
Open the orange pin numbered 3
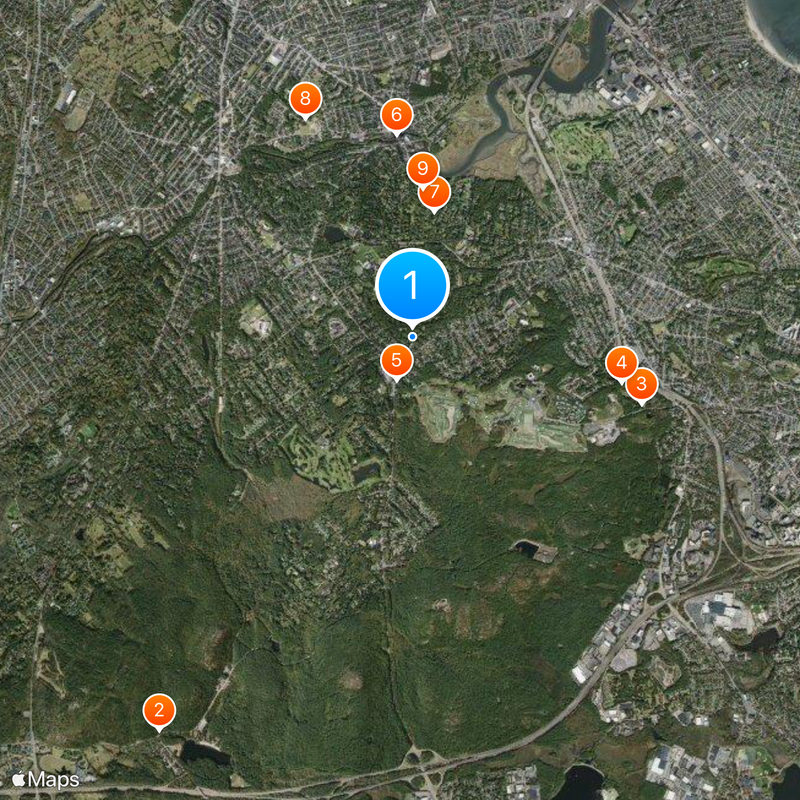pos(642,383)
